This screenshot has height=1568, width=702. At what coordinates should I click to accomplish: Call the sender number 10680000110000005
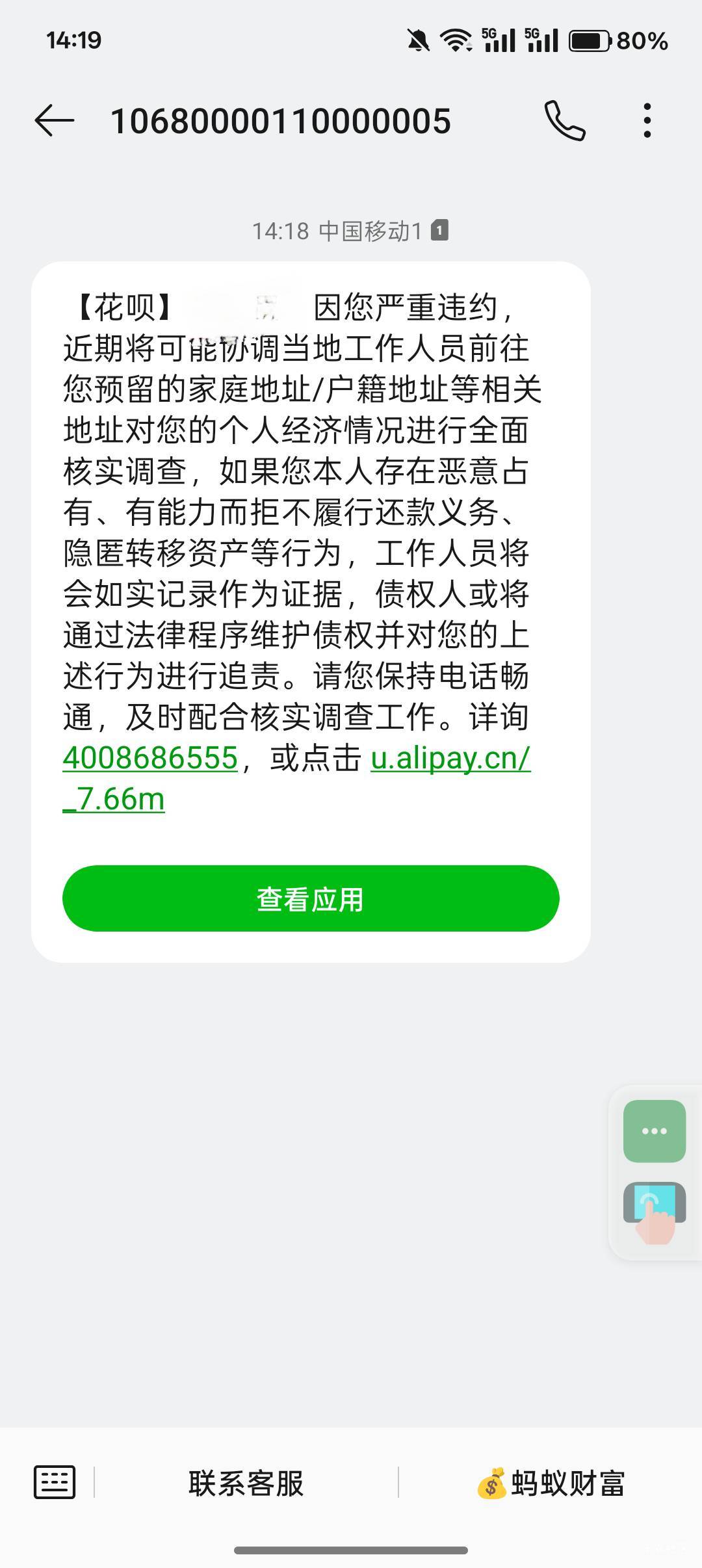pos(565,121)
